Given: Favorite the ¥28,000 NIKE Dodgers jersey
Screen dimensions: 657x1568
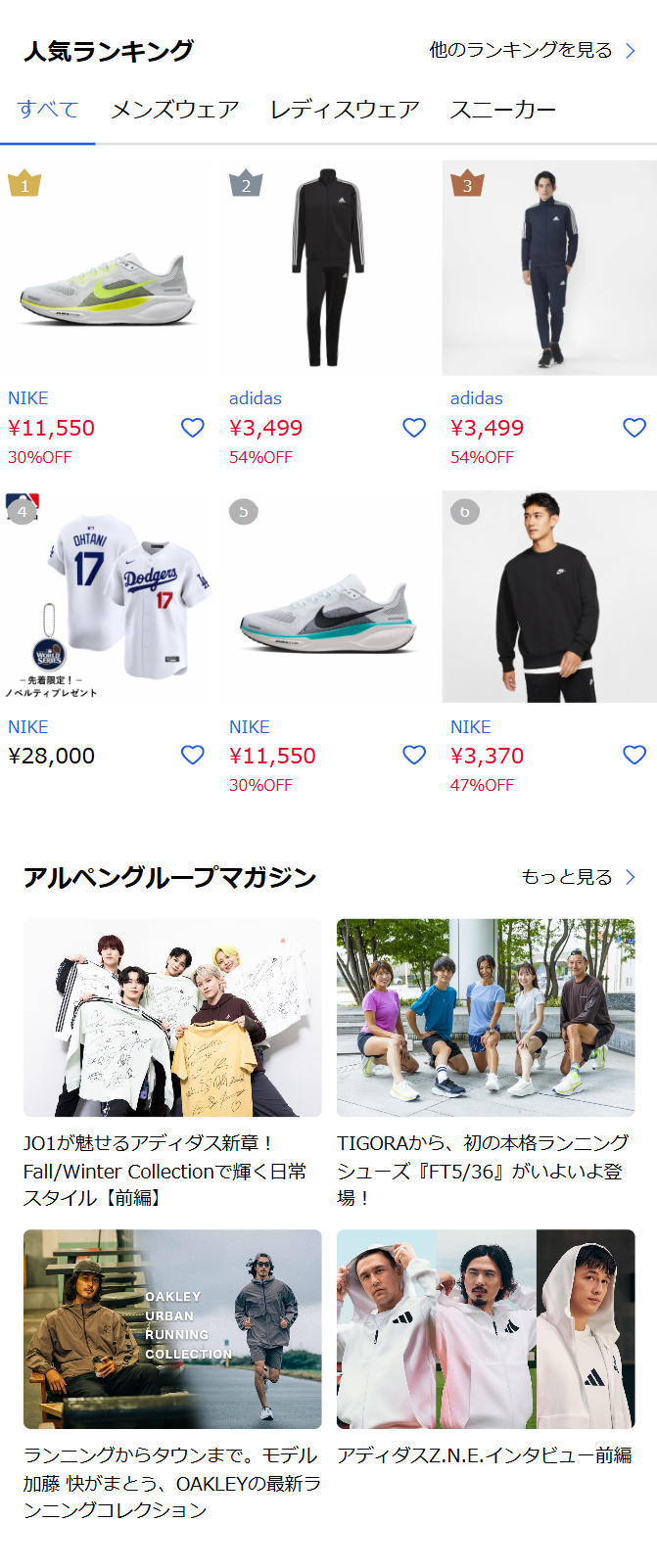Looking at the screenshot, I should pos(193,755).
